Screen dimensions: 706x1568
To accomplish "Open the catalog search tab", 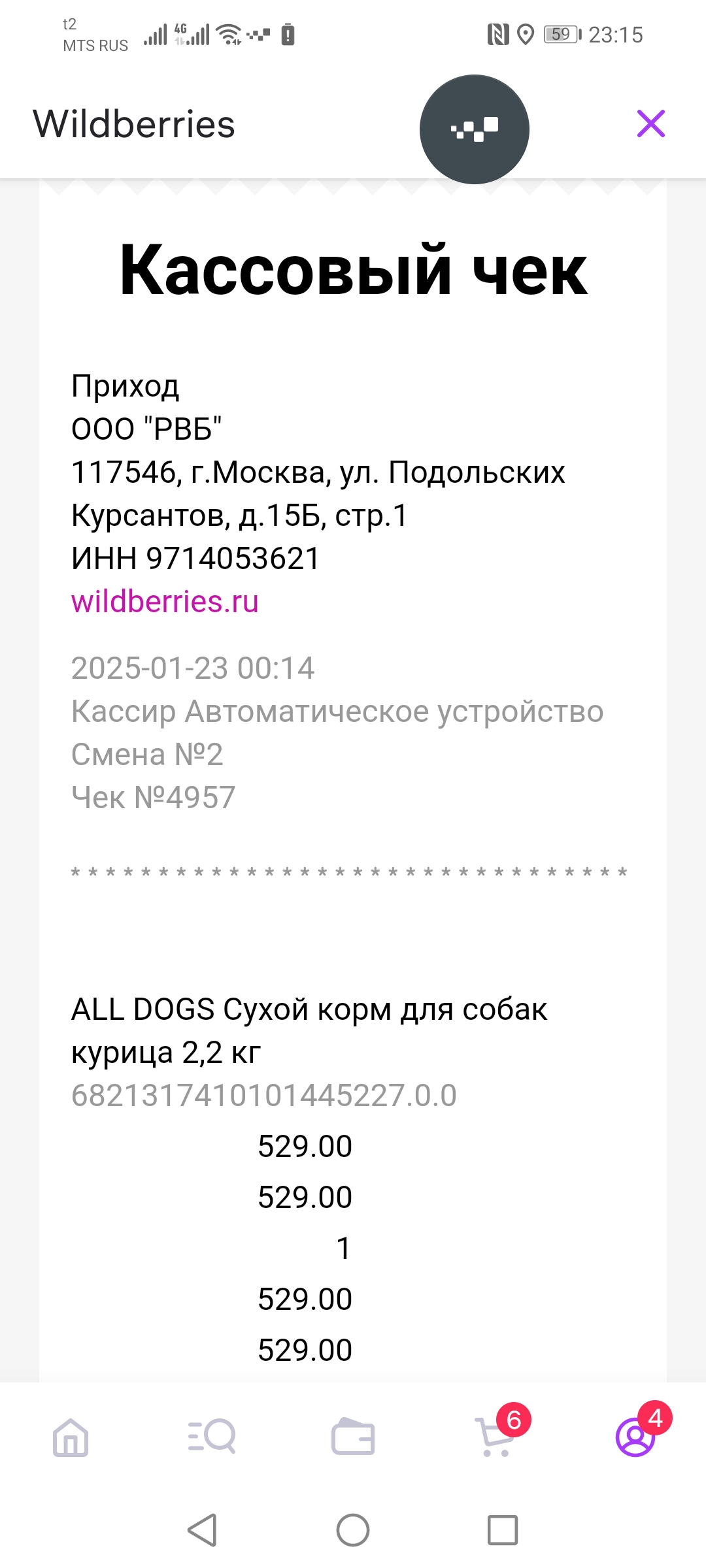I will 212,1436.
